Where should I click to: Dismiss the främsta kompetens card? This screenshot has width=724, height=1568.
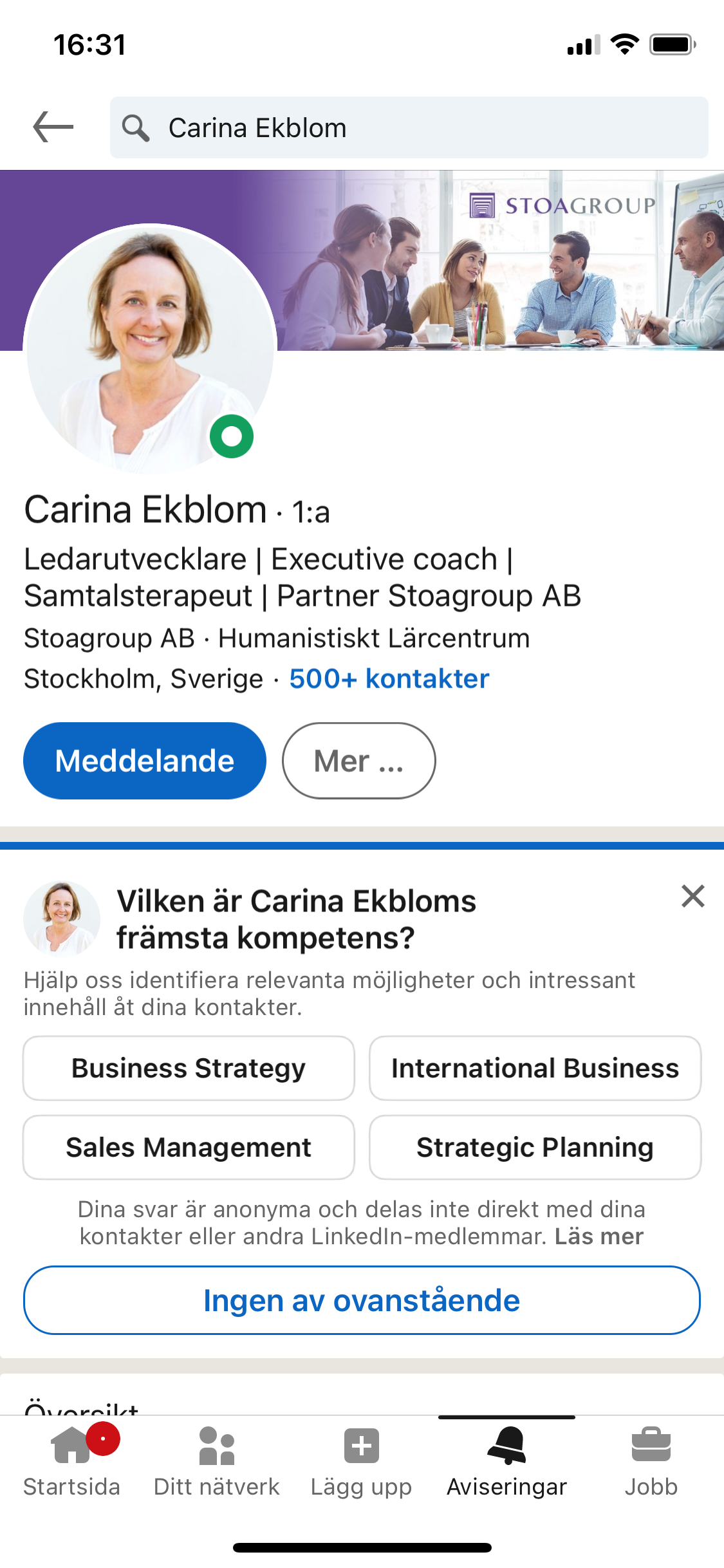point(693,896)
